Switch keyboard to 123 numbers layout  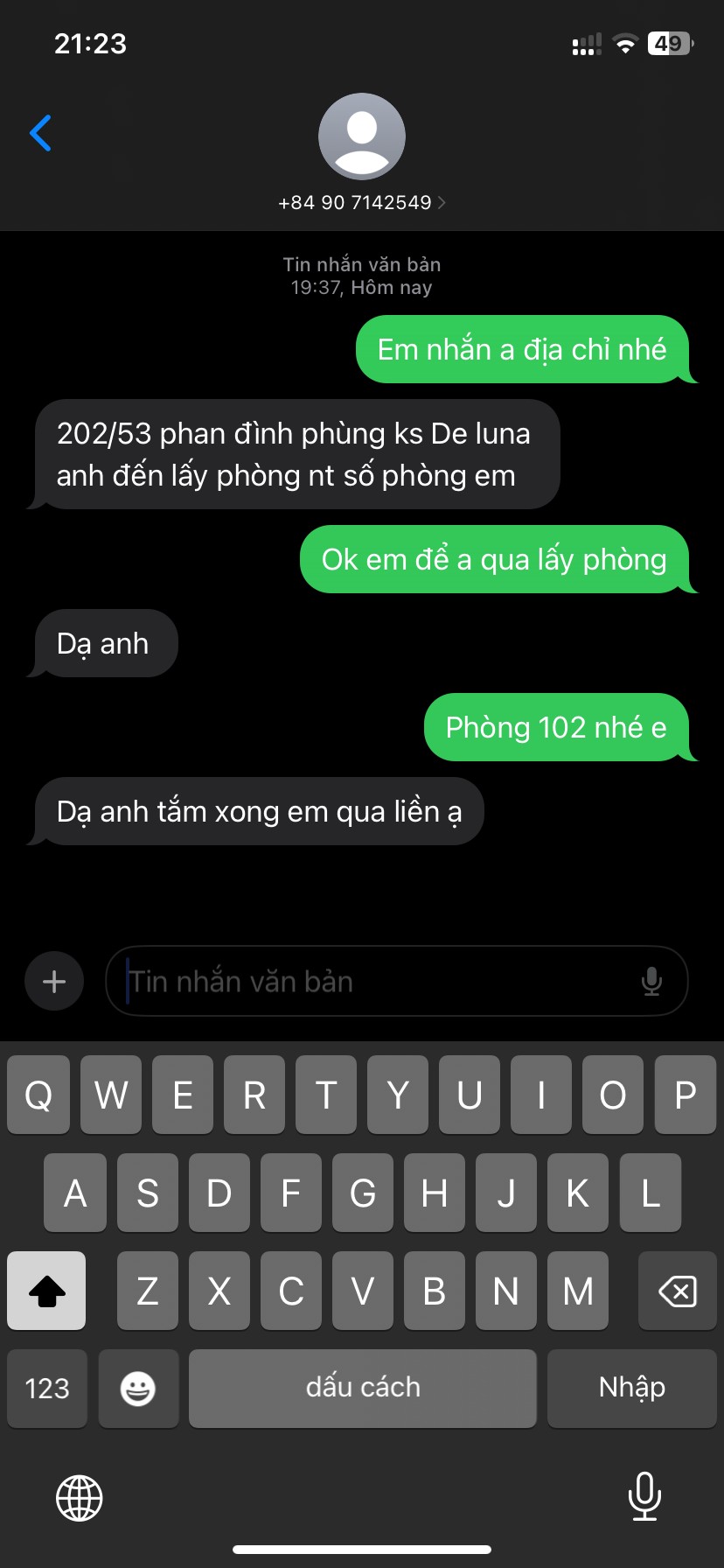tap(47, 1388)
